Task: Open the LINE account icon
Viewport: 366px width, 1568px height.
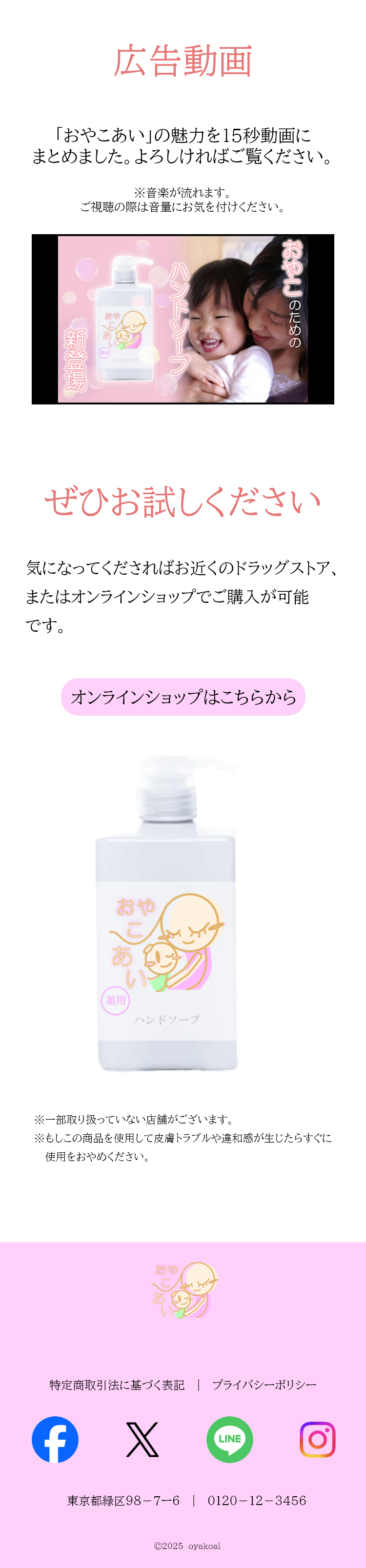Action: 229,1439
